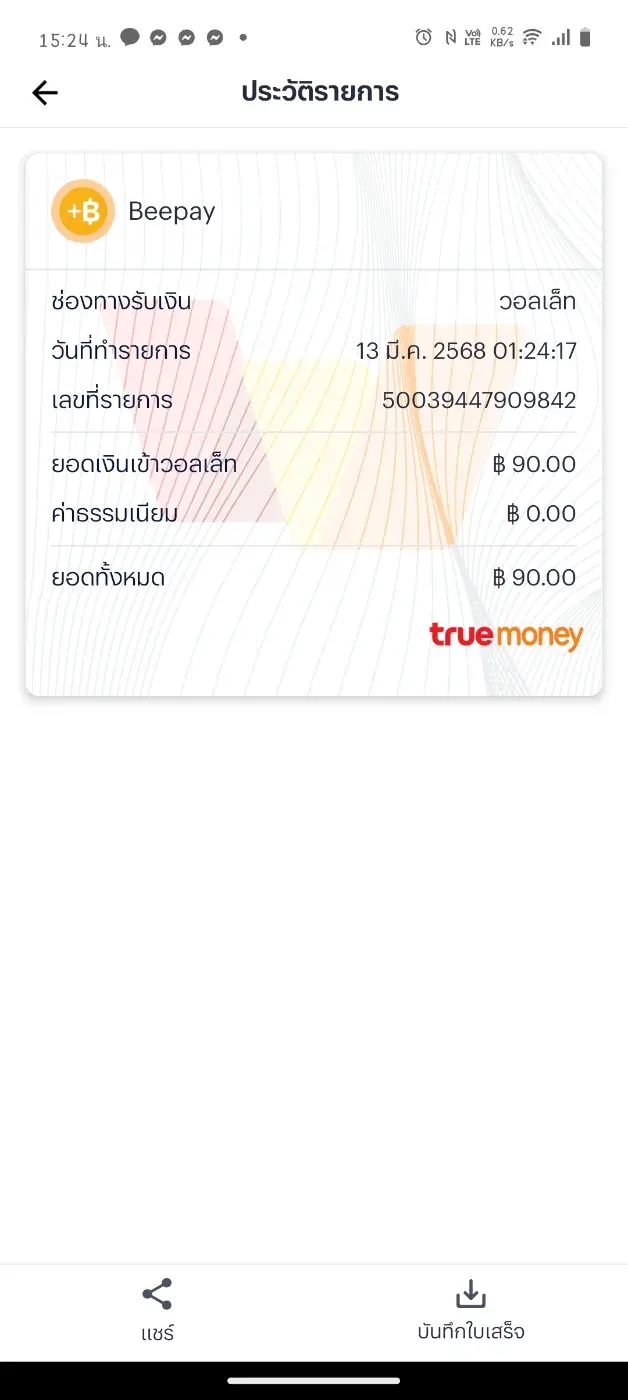Save the receipt with บันทึกใบเสร็จ
Screen dimensions: 628x1400
pyautogui.click(x=470, y=1310)
